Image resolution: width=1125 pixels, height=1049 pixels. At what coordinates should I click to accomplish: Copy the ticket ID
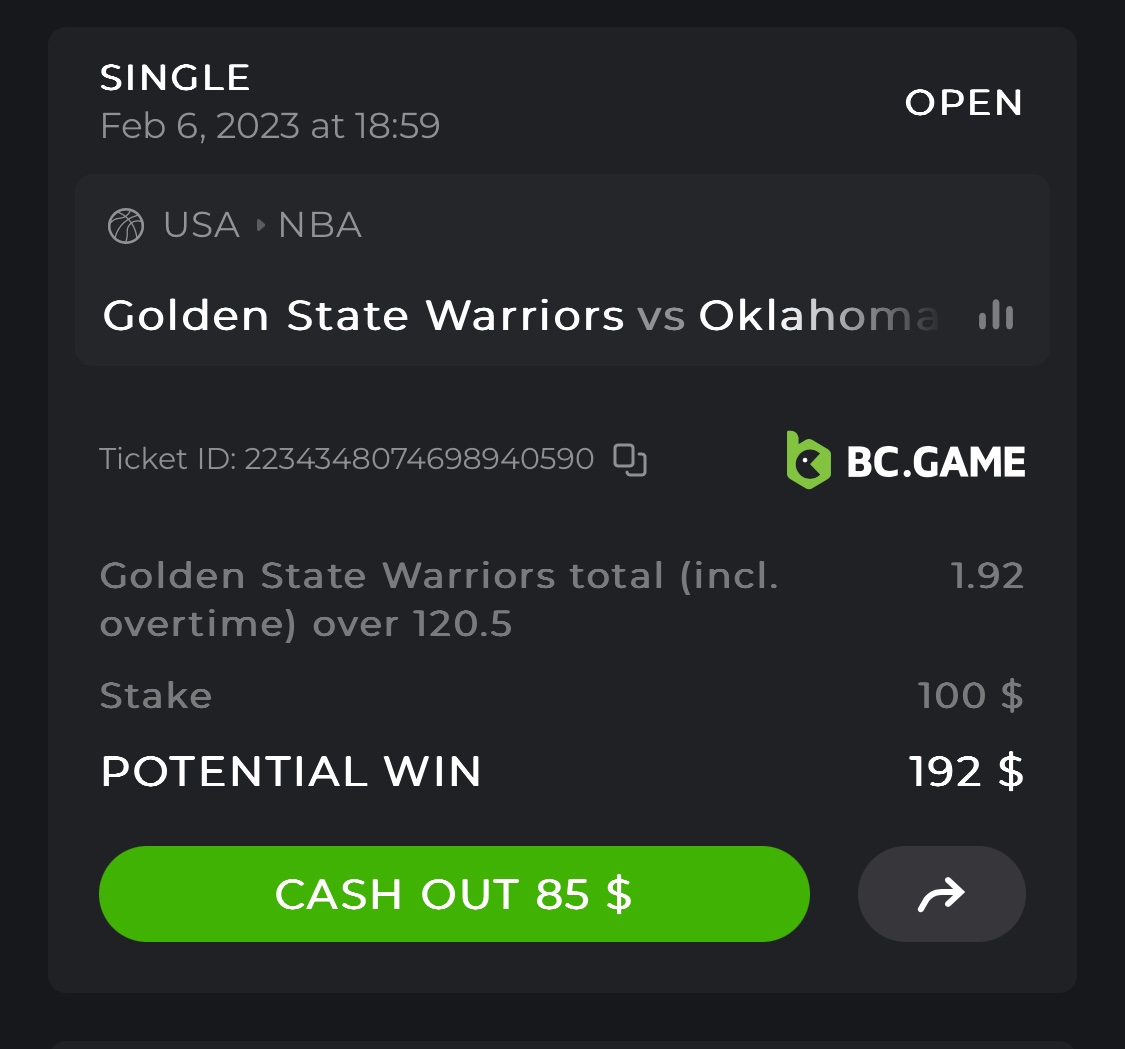(x=630, y=459)
